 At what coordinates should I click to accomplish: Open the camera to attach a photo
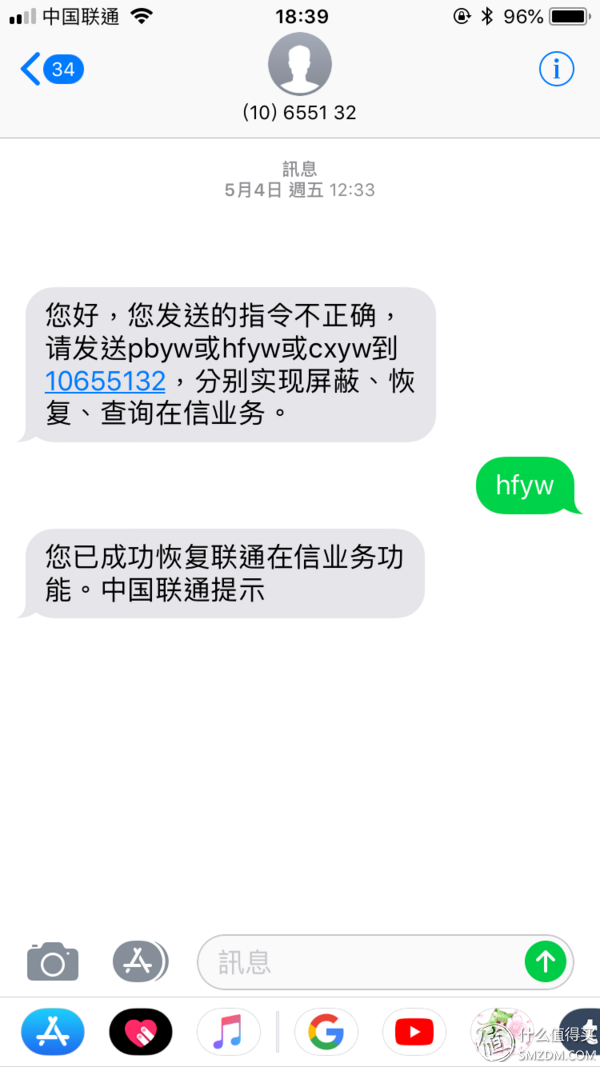pyautogui.click(x=52, y=962)
